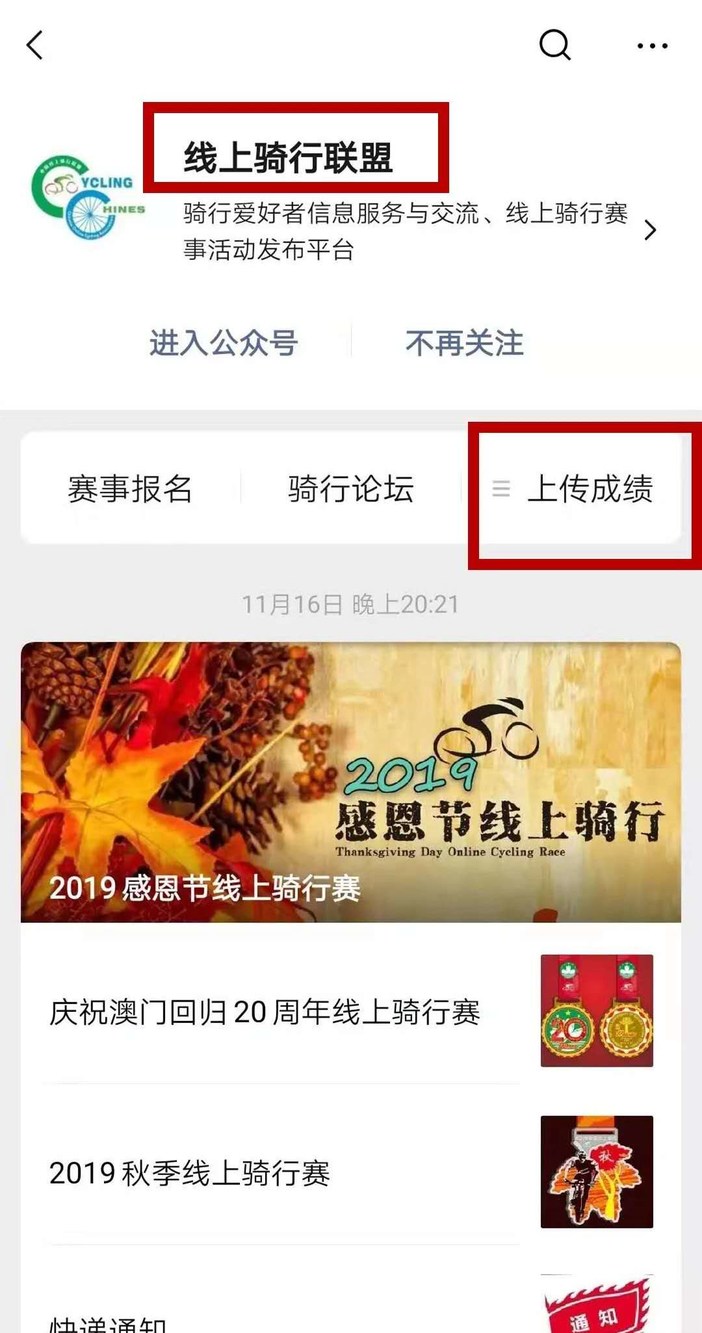Open the 赛事报名 menu
The image size is (702, 1333).
click(130, 489)
